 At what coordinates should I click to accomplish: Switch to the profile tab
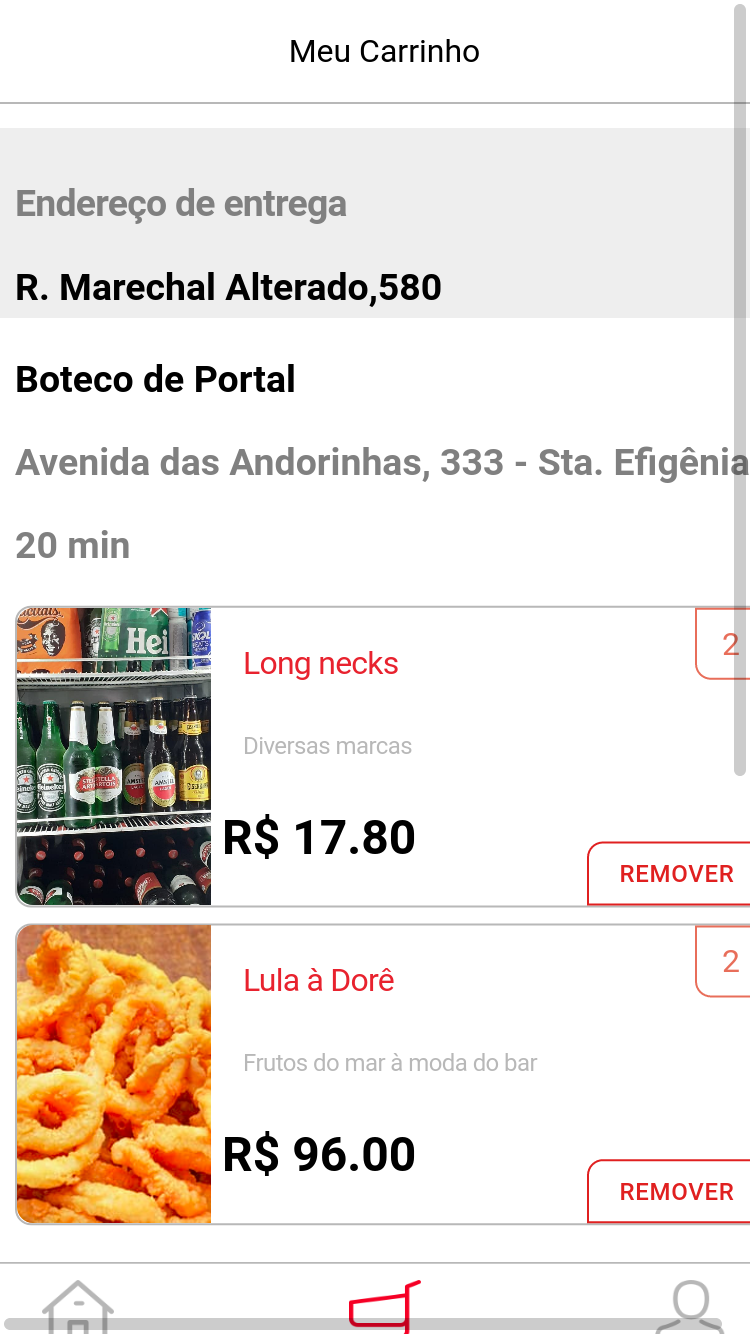[x=691, y=1306]
